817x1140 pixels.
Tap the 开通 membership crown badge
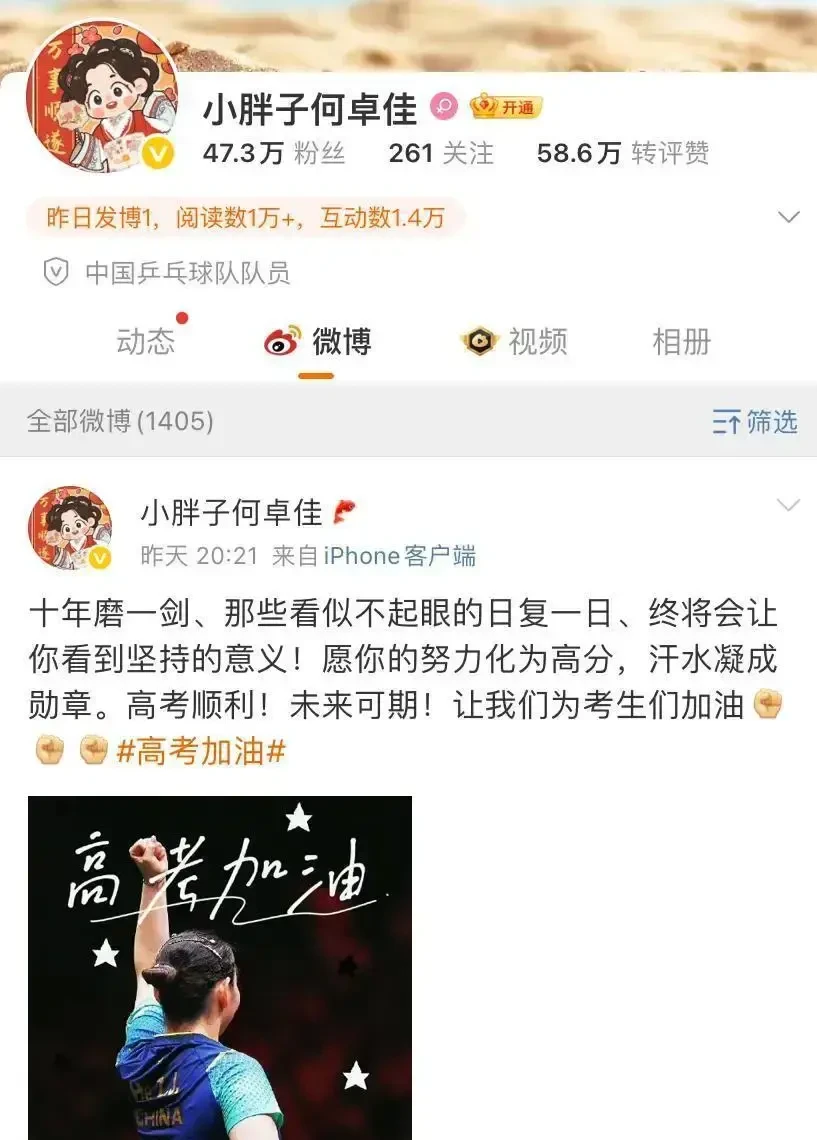point(506,107)
